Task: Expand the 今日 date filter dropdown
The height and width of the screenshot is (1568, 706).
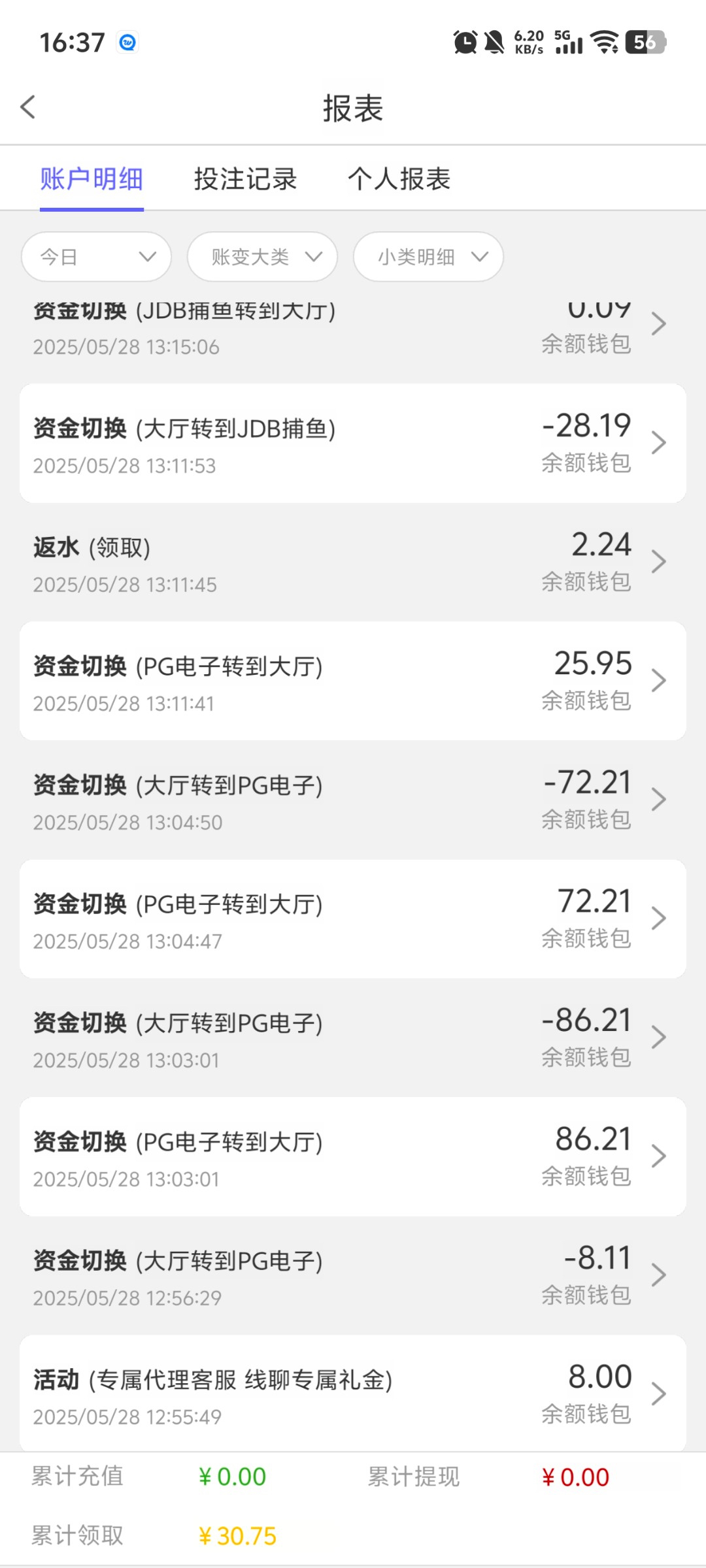Action: [x=97, y=257]
